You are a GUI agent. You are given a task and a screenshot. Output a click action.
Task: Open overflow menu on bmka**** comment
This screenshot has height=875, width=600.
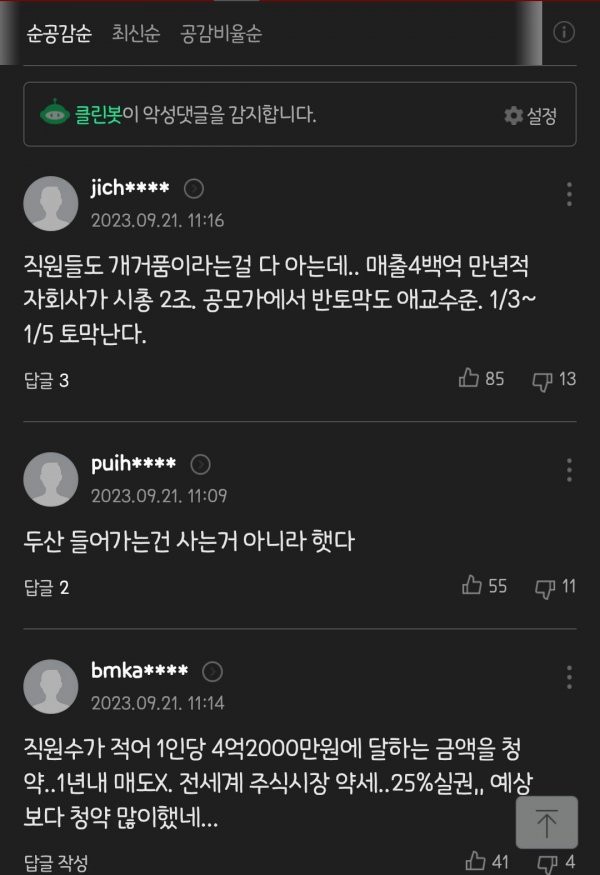568,676
